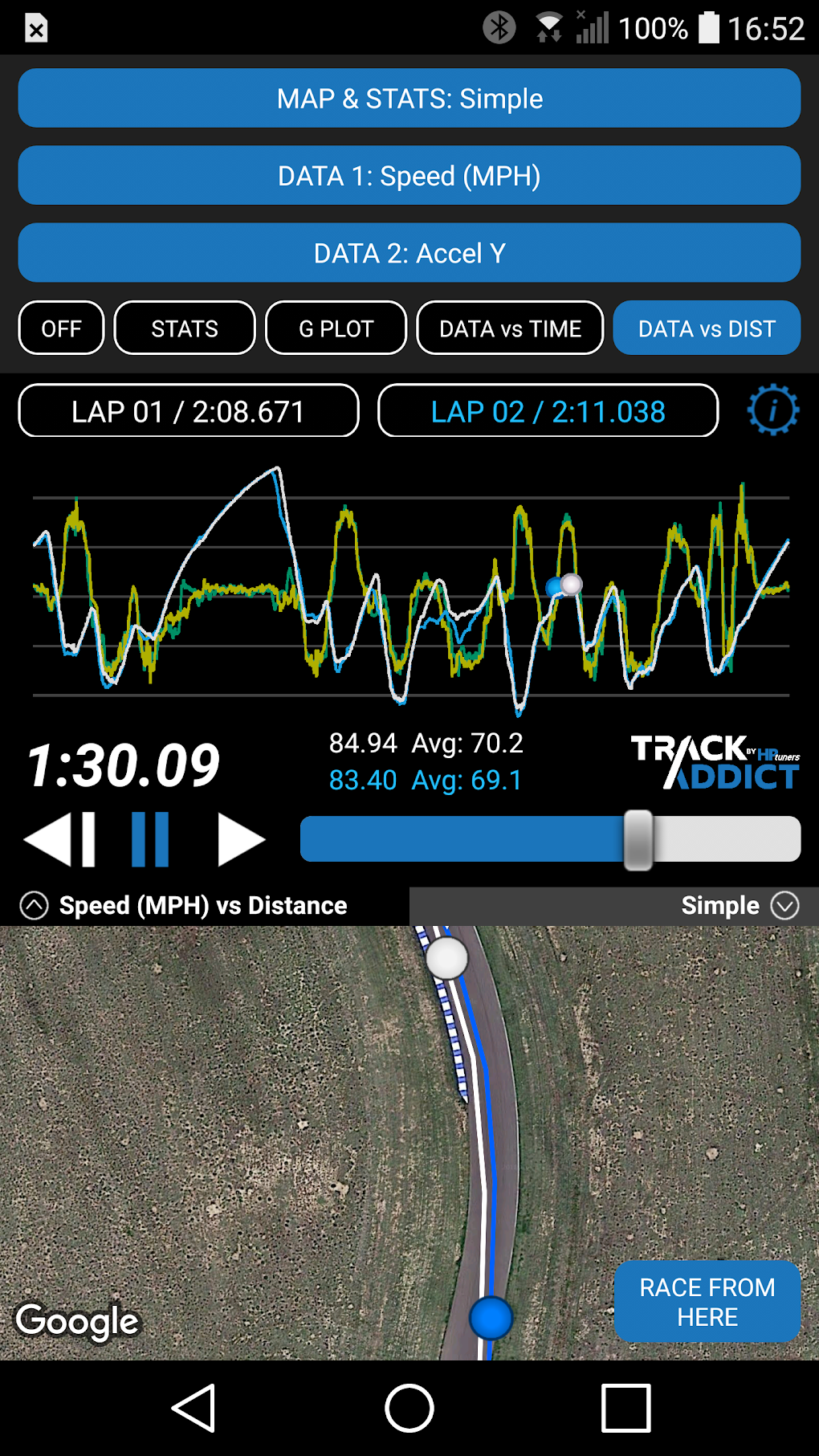Select the LAP 02 tab

point(548,410)
